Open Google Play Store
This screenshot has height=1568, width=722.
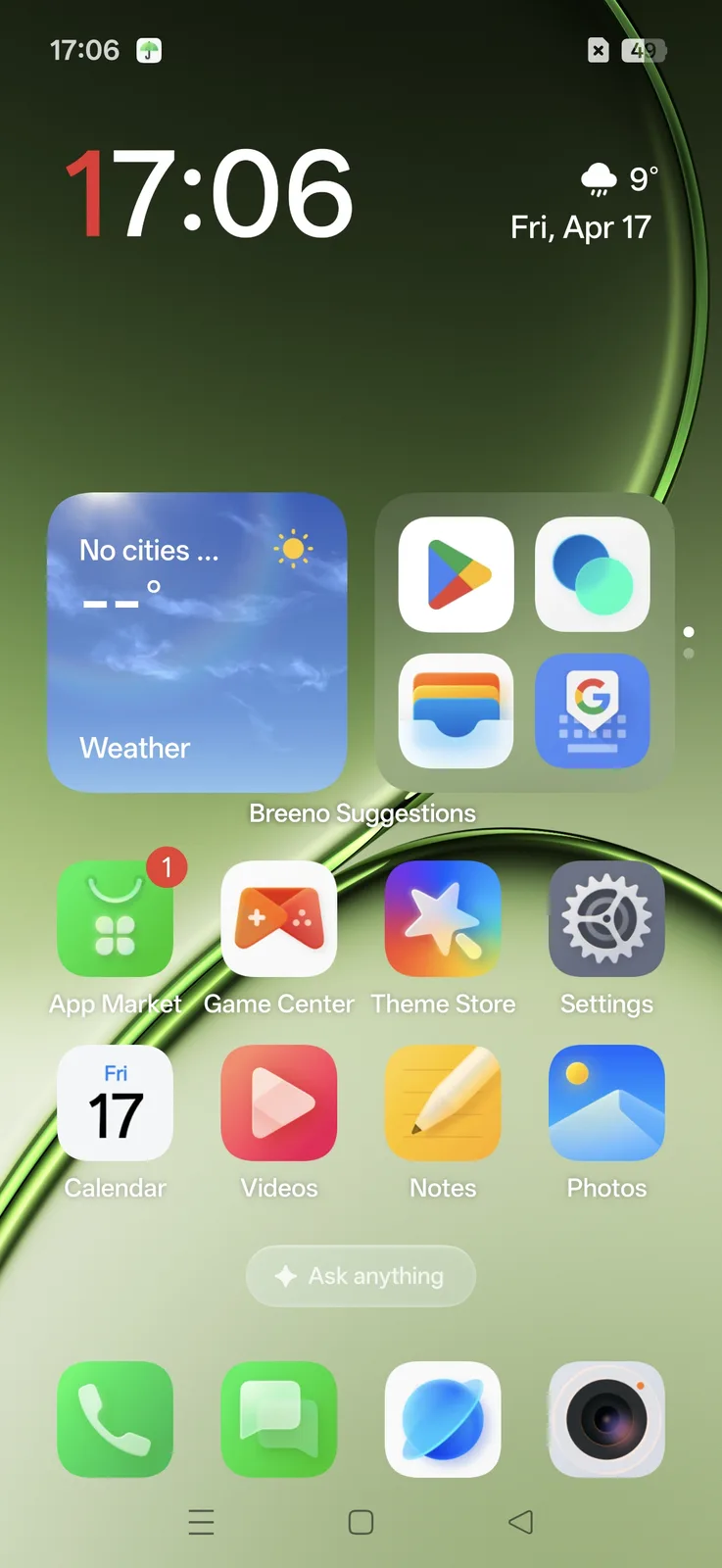pos(457,574)
